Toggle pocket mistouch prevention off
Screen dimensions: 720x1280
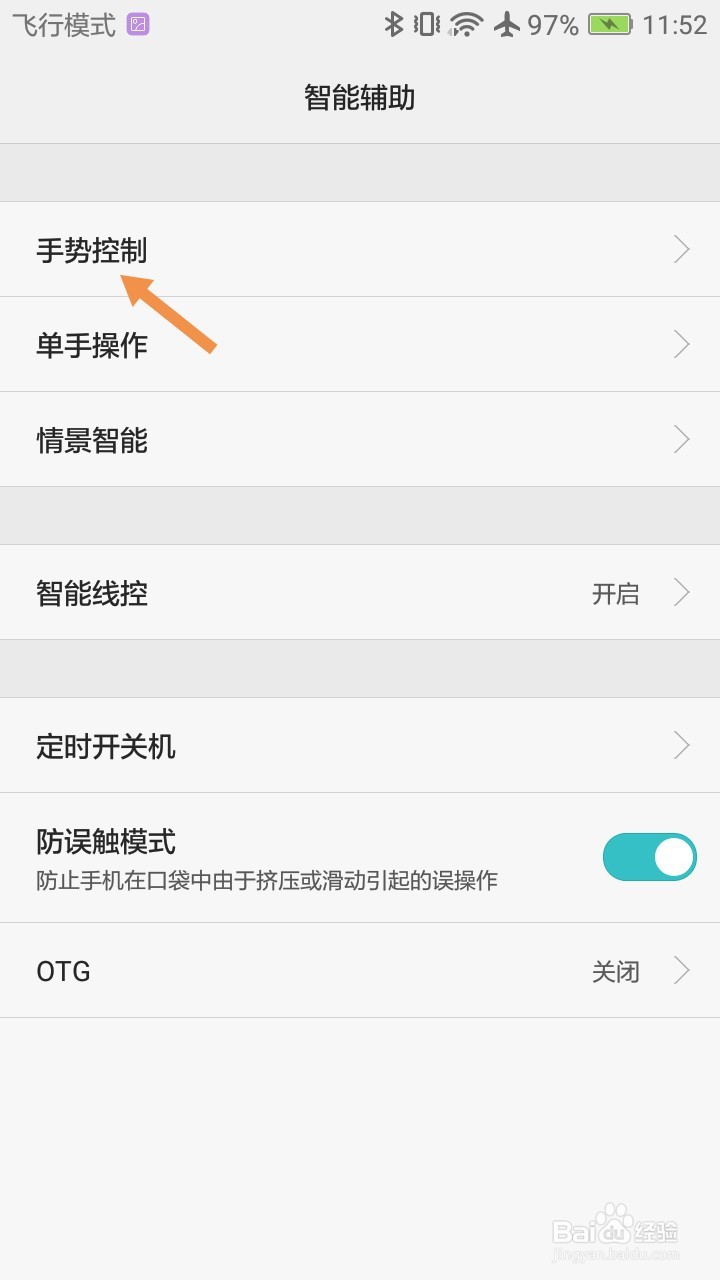click(649, 857)
